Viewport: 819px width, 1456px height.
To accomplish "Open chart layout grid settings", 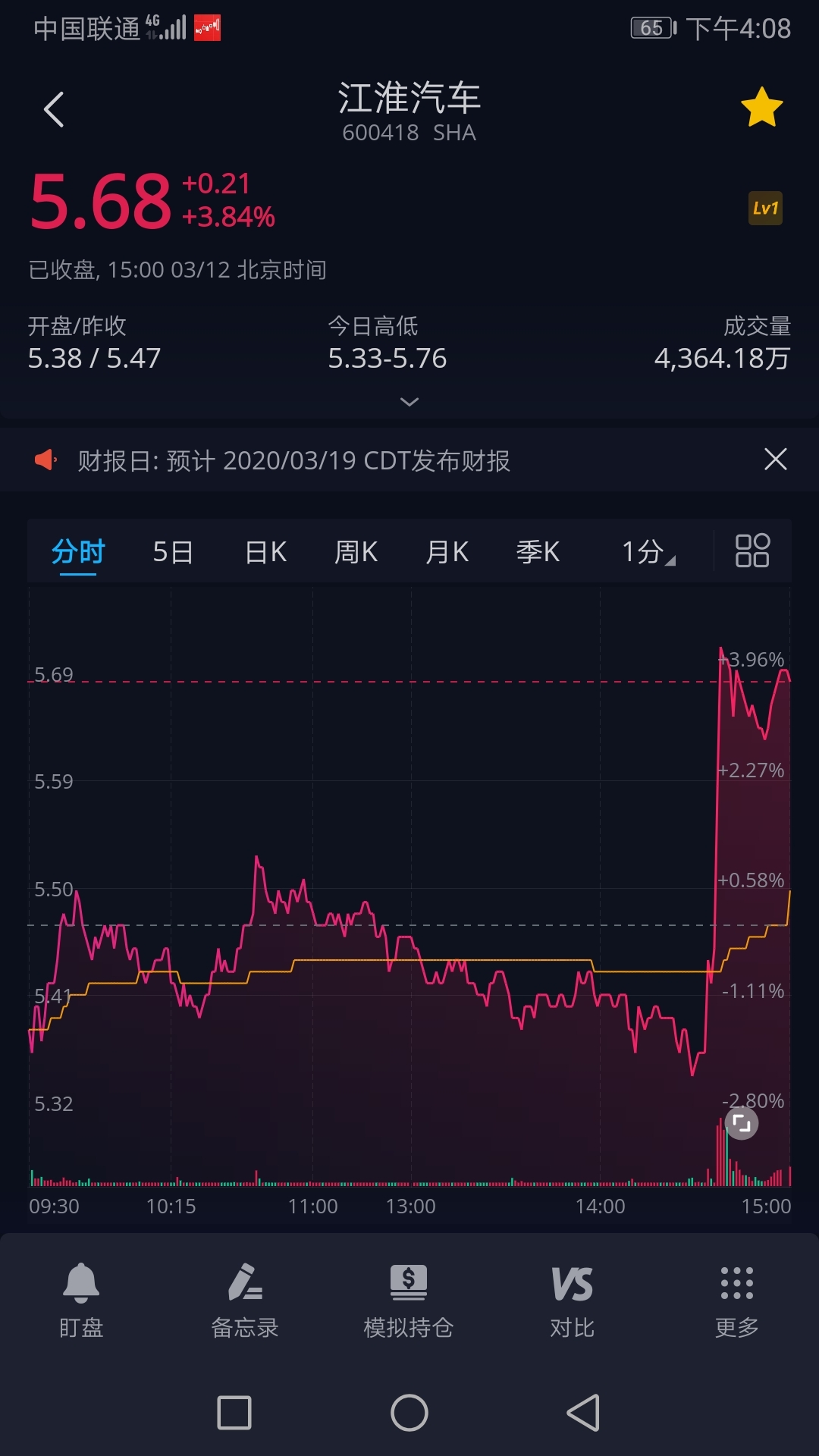I will click(752, 551).
